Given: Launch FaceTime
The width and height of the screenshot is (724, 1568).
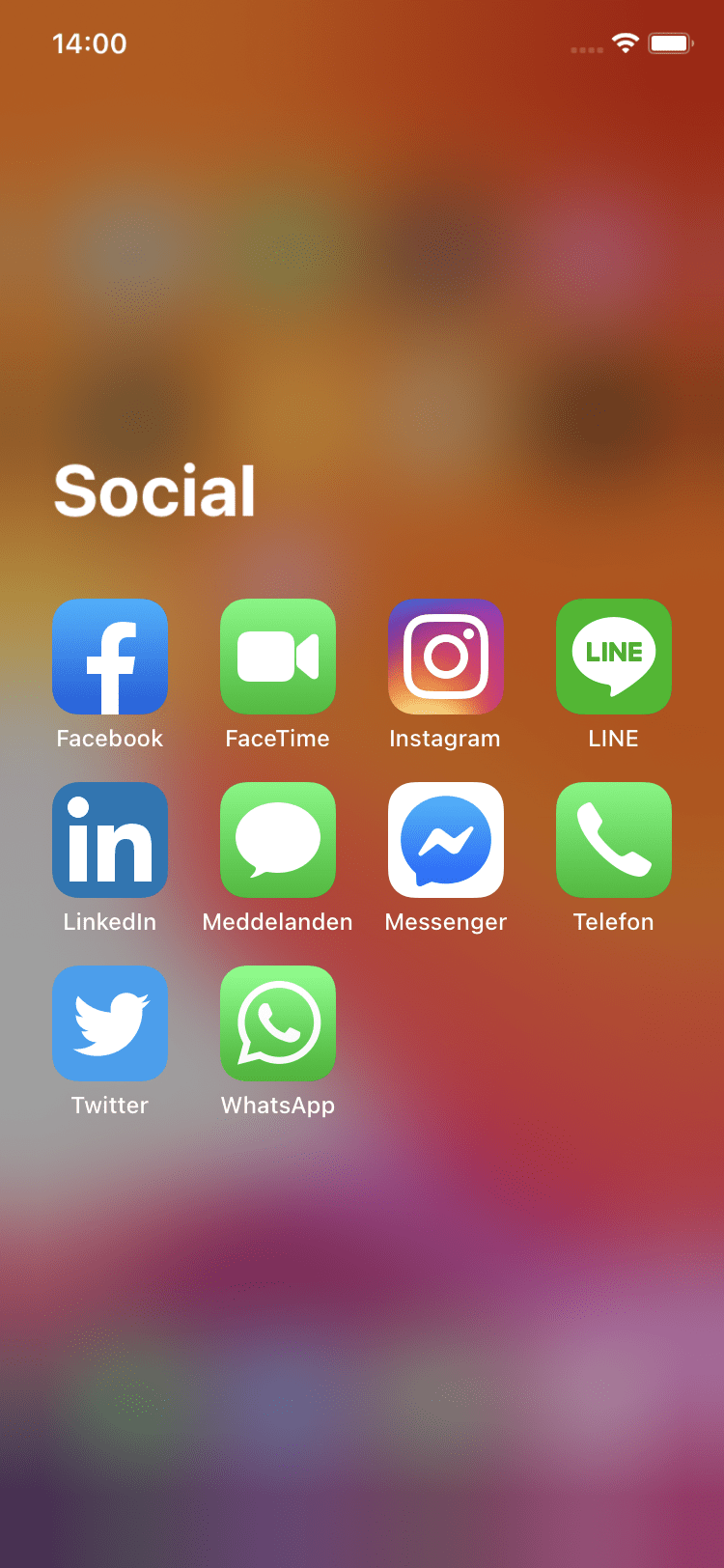Looking at the screenshot, I should [x=278, y=657].
